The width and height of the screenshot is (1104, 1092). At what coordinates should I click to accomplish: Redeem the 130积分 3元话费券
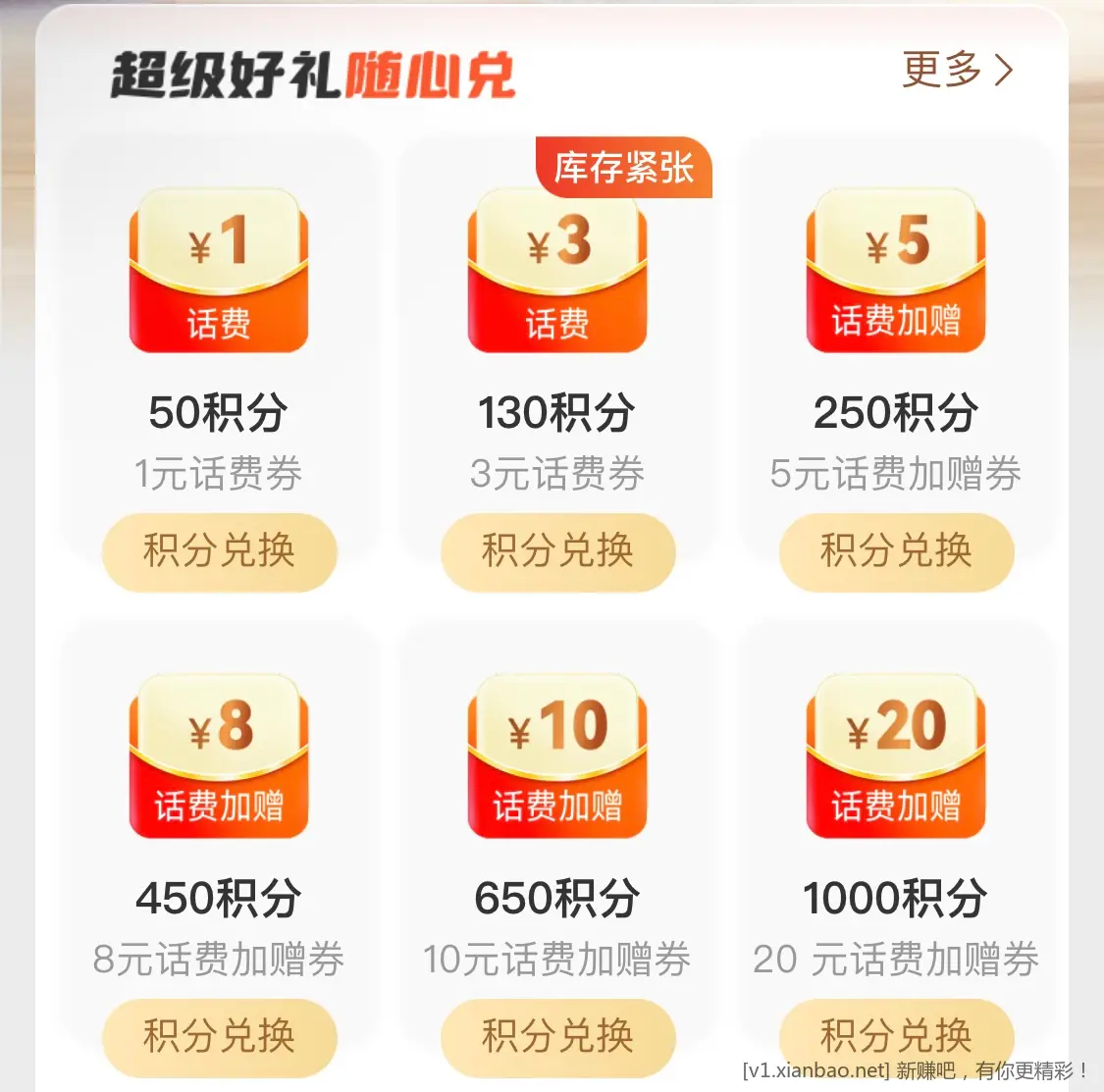557,550
